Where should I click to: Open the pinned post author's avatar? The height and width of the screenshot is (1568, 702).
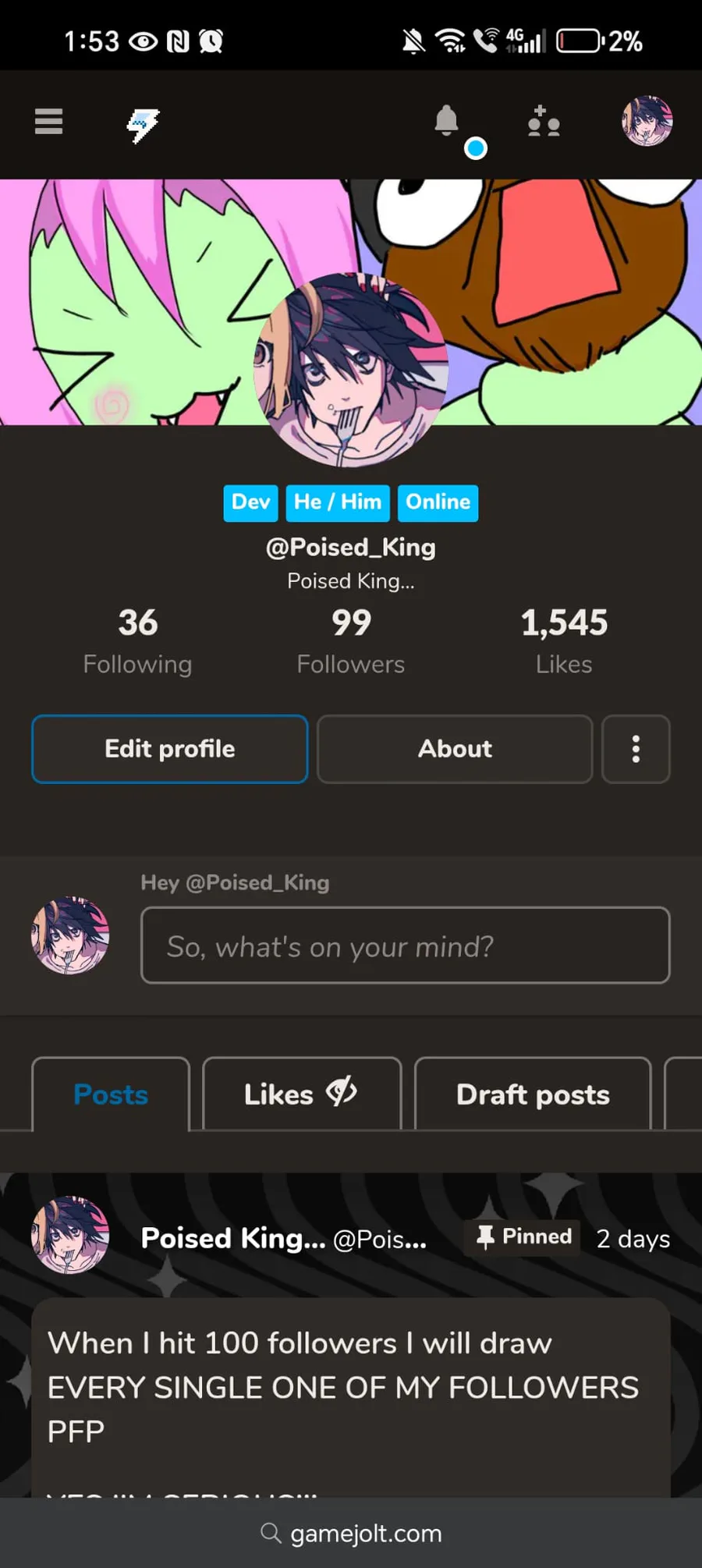click(70, 1235)
